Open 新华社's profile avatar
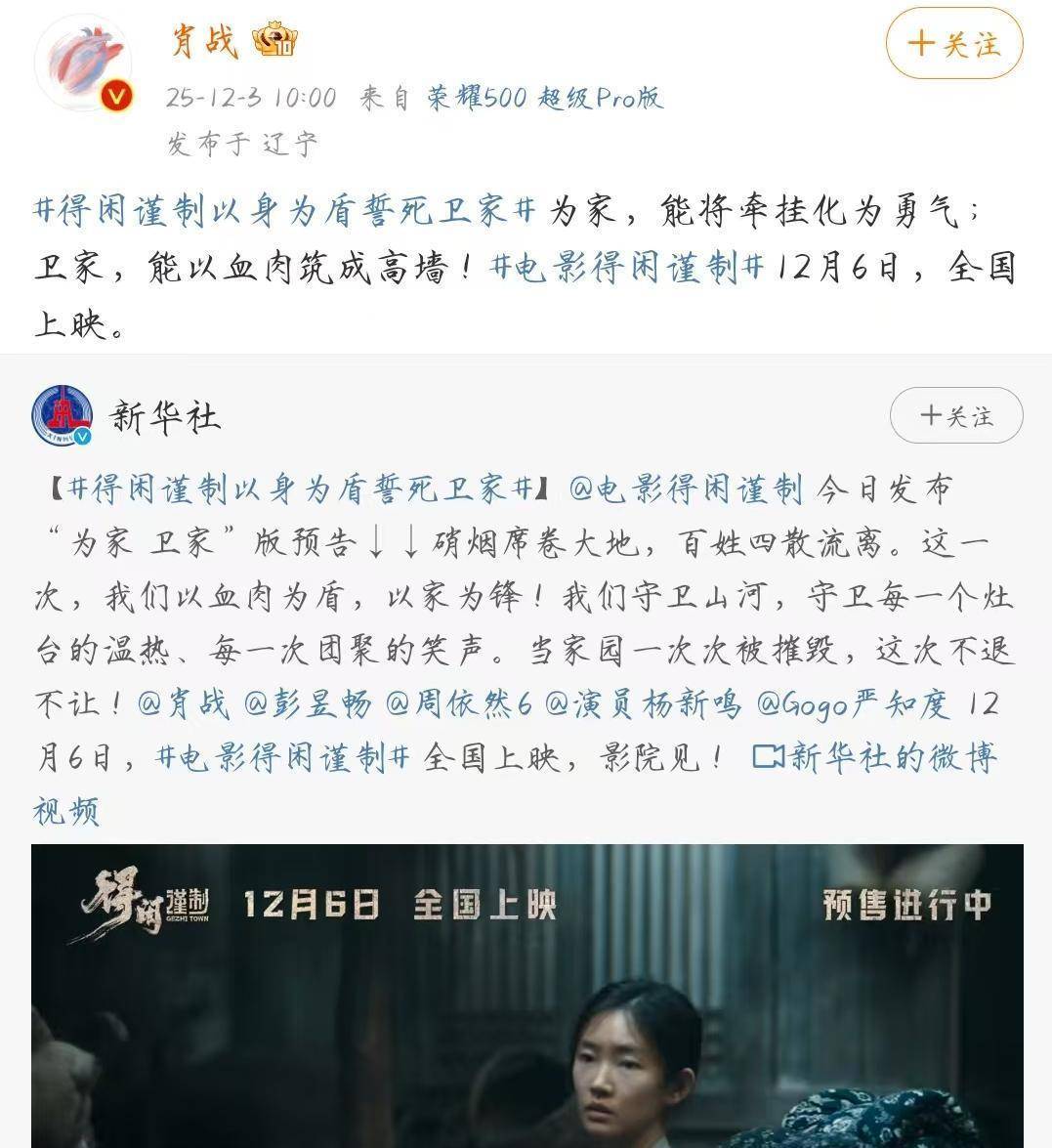This screenshot has width=1052, height=1148. click(63, 416)
